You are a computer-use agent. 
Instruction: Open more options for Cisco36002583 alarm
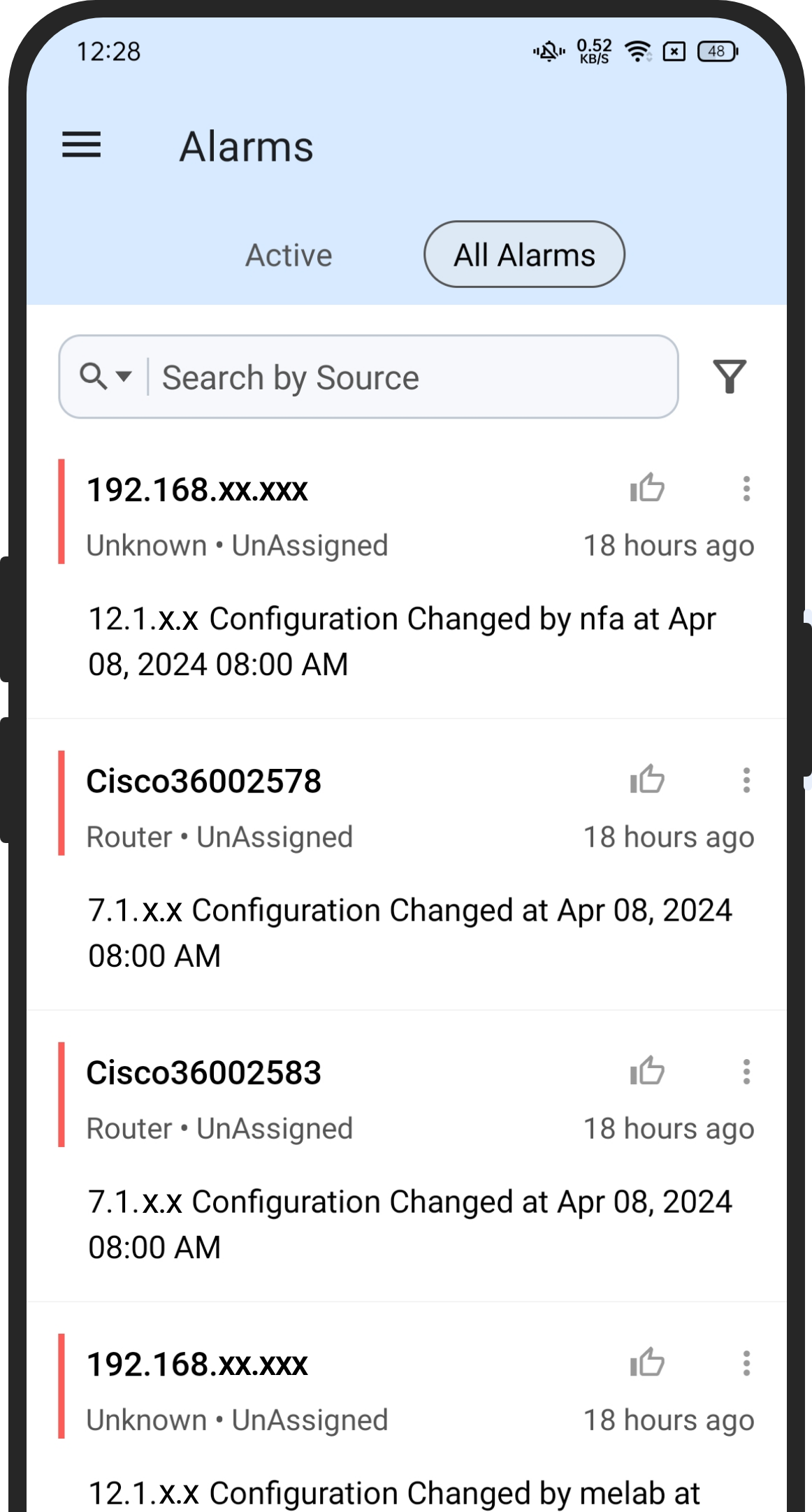point(746,1072)
